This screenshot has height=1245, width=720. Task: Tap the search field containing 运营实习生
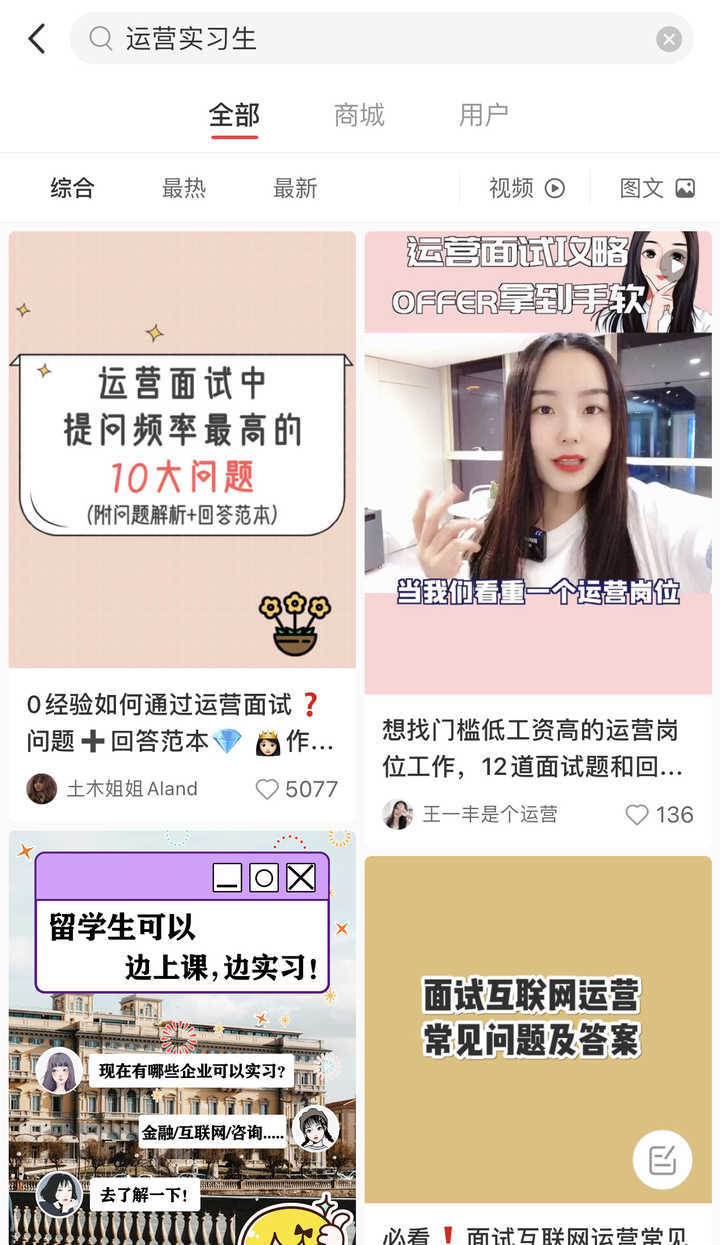click(380, 39)
